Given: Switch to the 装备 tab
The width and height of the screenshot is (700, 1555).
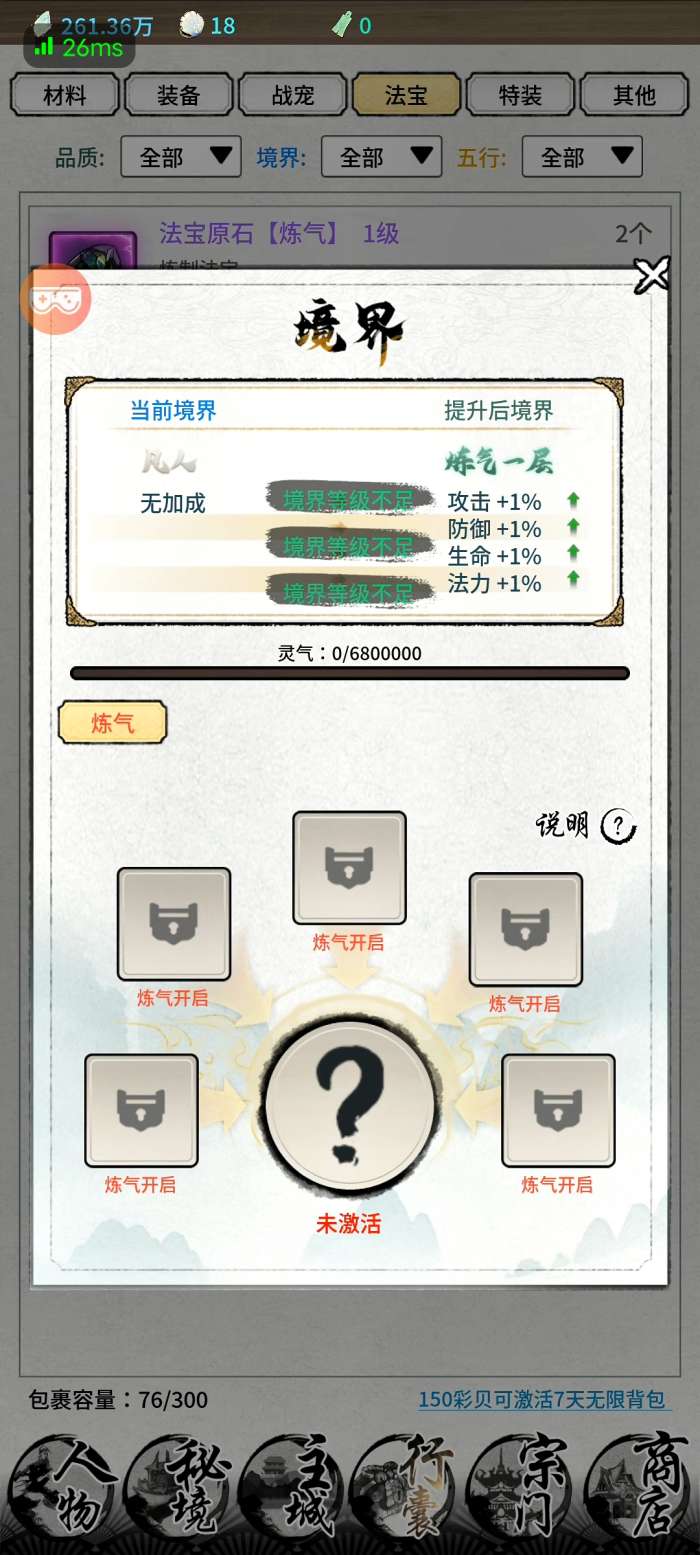Looking at the screenshot, I should pos(179,96).
